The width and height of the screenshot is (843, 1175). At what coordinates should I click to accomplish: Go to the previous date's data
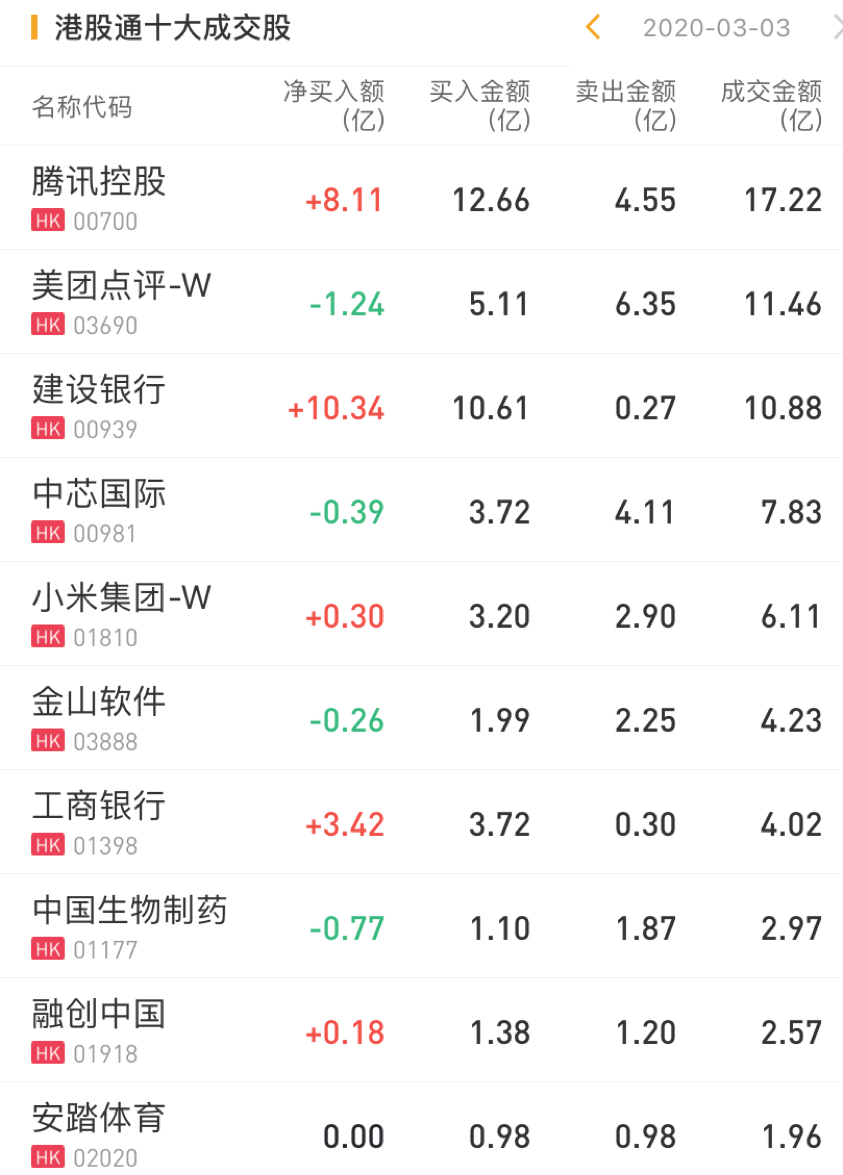pyautogui.click(x=593, y=27)
